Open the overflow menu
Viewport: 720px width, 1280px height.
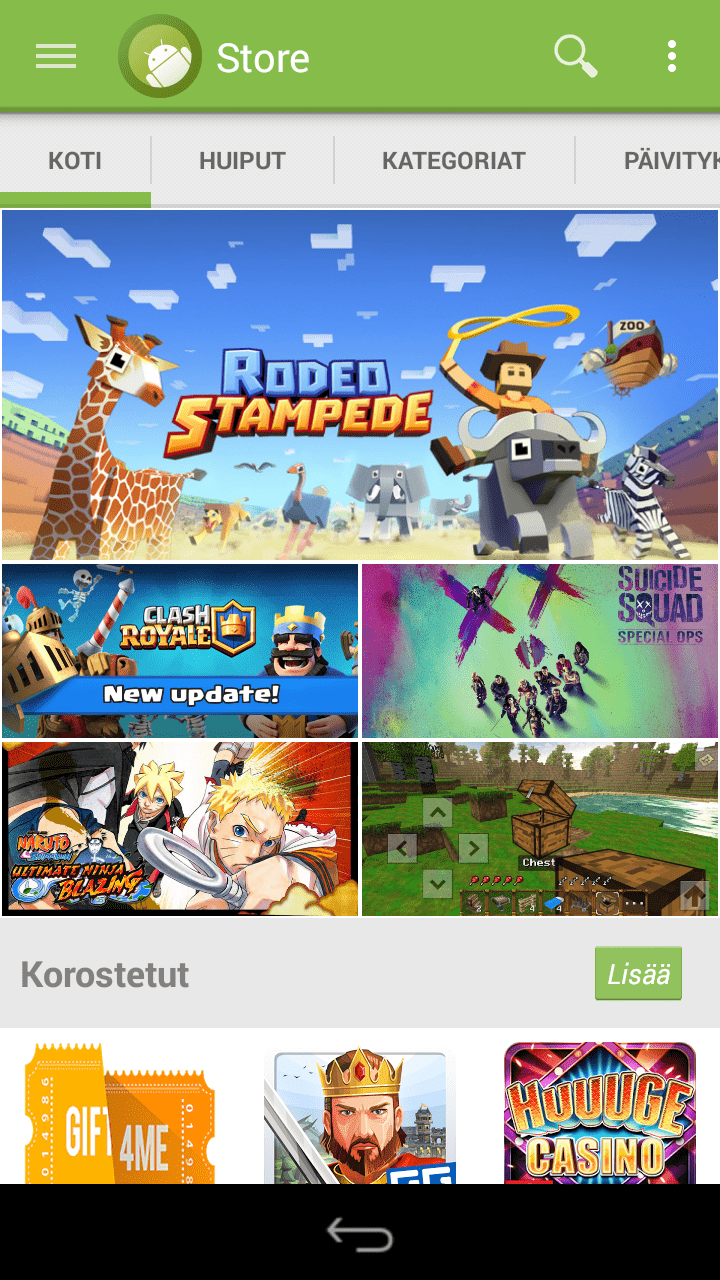pos(672,57)
